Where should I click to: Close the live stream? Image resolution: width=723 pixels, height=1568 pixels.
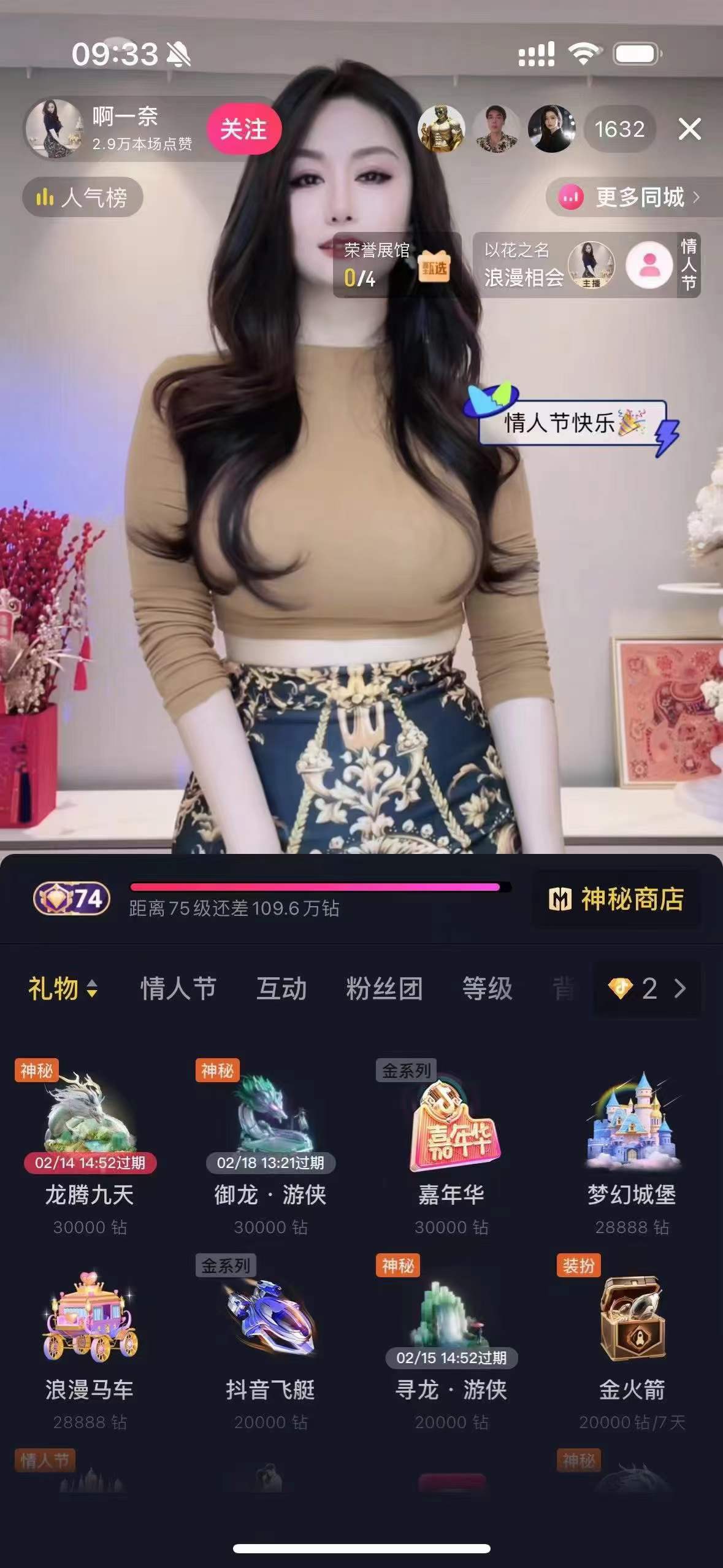tap(689, 129)
